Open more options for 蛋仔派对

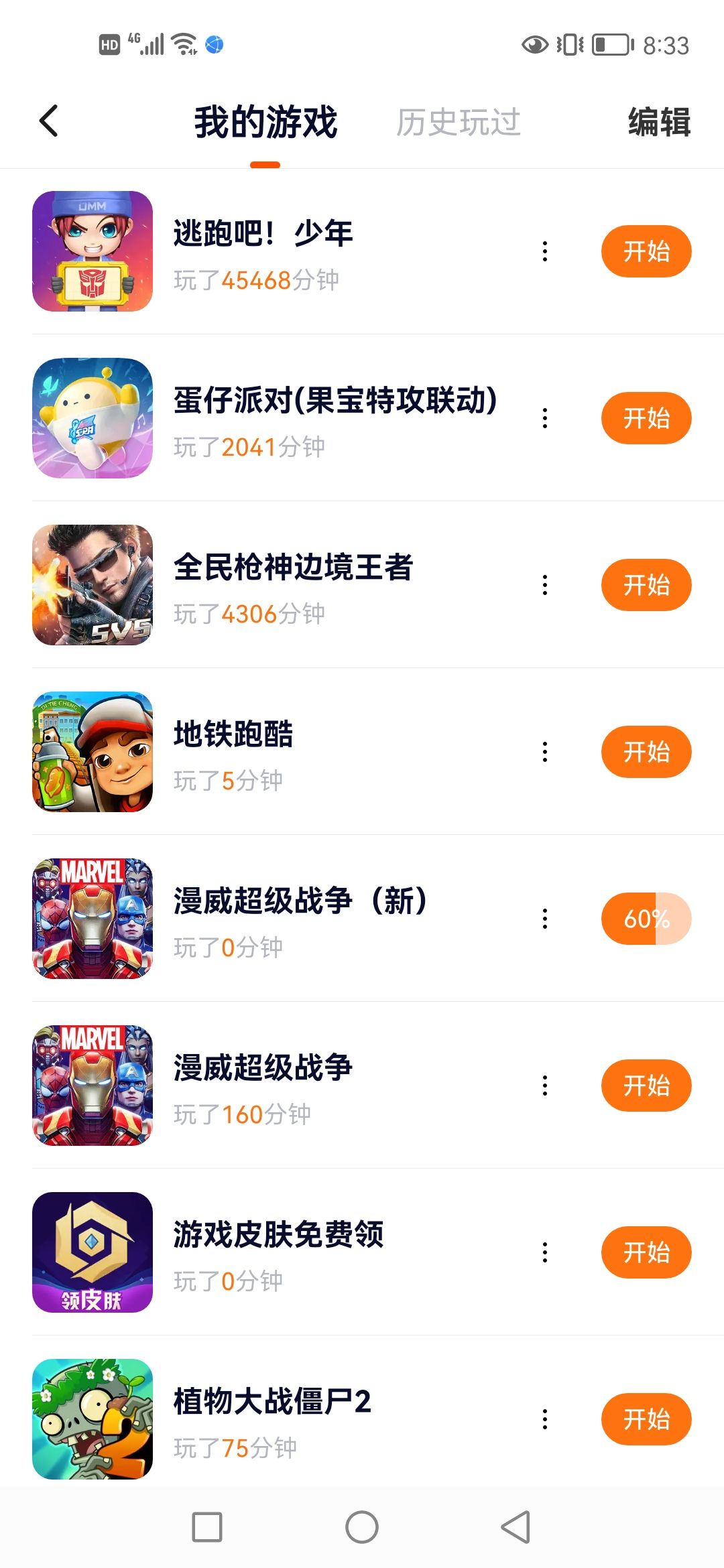click(x=545, y=418)
